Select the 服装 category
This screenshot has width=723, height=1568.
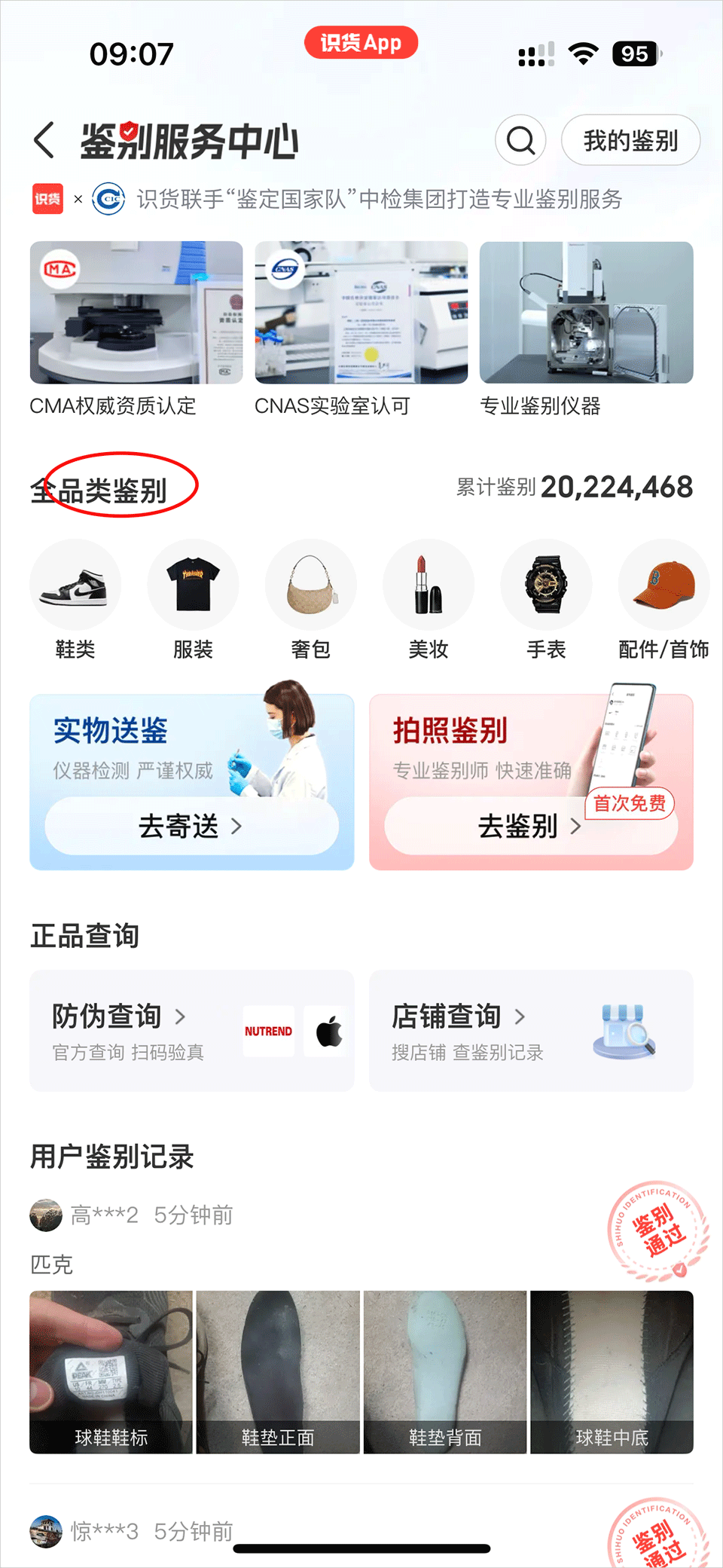click(x=193, y=585)
